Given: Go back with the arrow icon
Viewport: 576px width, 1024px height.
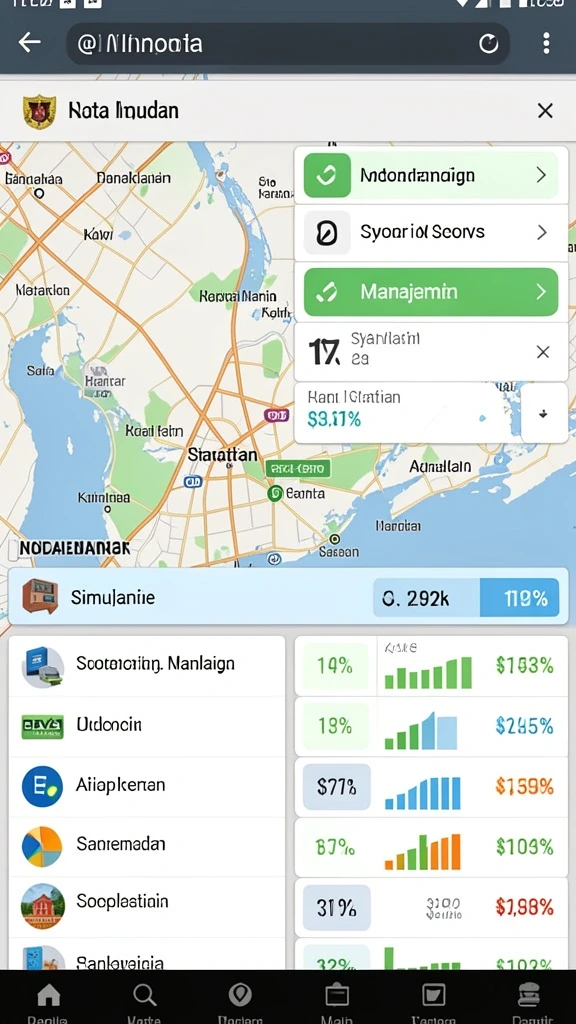Looking at the screenshot, I should [29, 43].
